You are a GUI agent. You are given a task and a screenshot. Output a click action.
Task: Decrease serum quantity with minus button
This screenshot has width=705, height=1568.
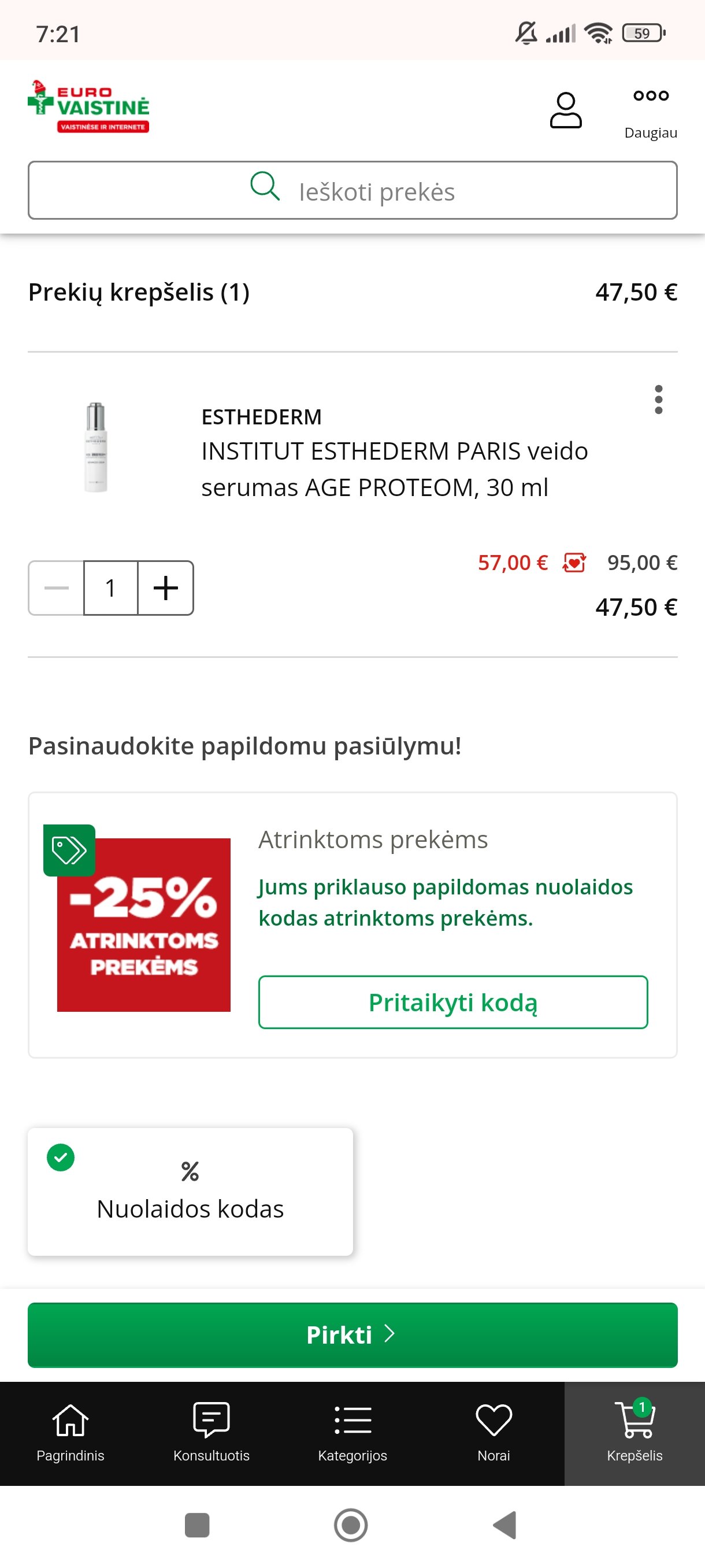57,588
